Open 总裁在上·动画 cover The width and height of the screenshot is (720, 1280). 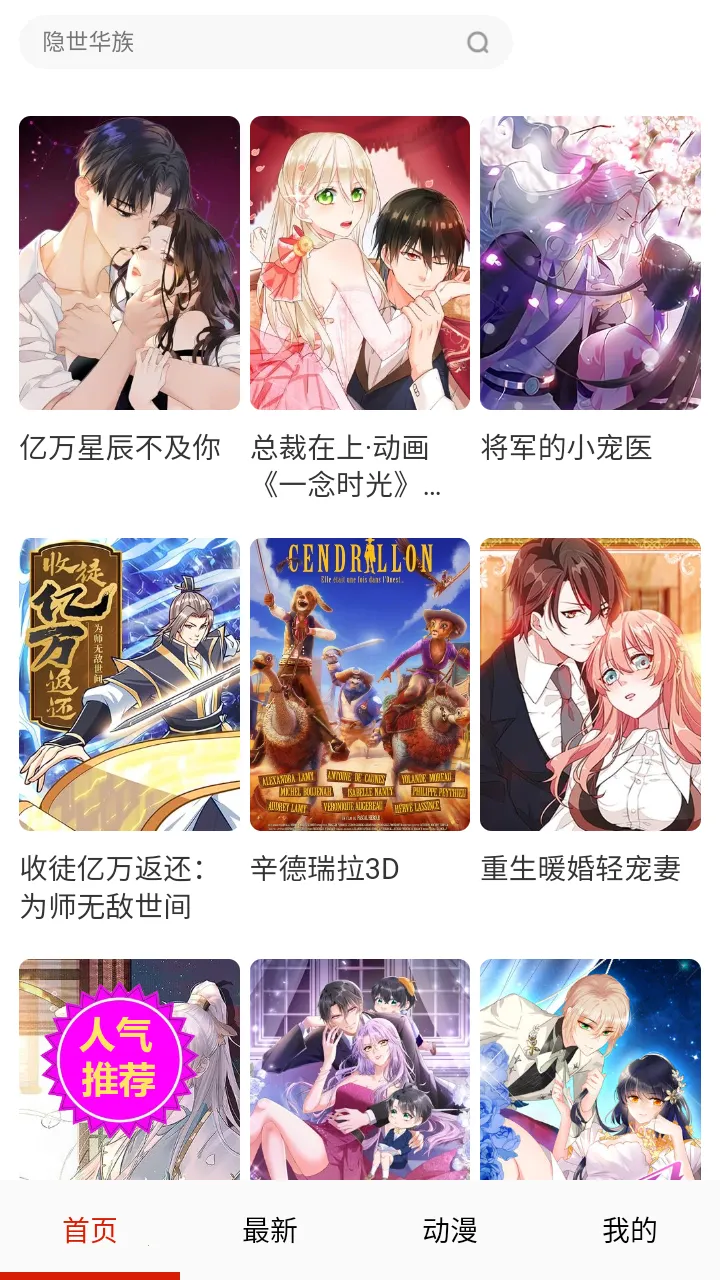coord(360,263)
